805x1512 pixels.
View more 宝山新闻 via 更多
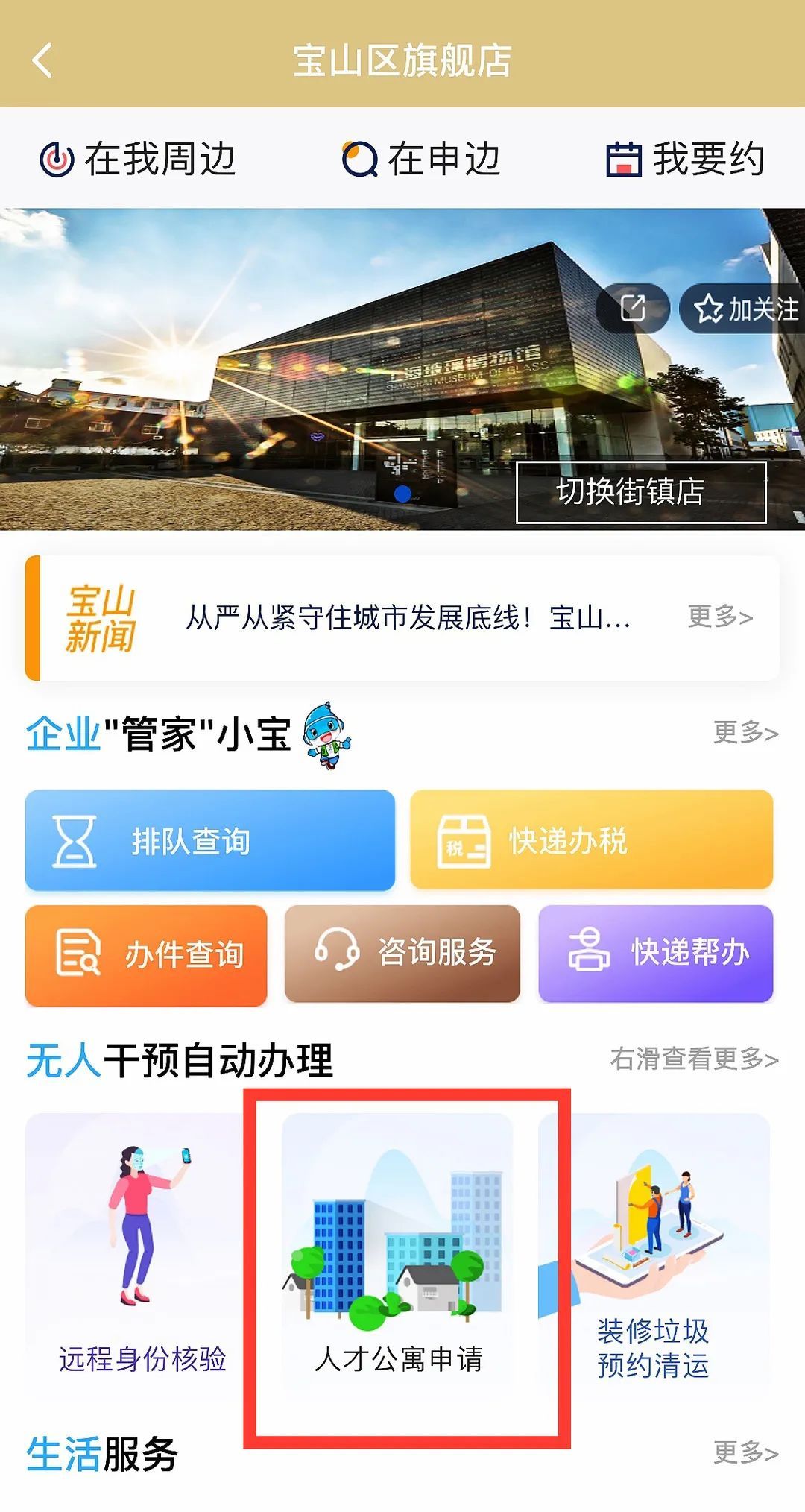(719, 617)
